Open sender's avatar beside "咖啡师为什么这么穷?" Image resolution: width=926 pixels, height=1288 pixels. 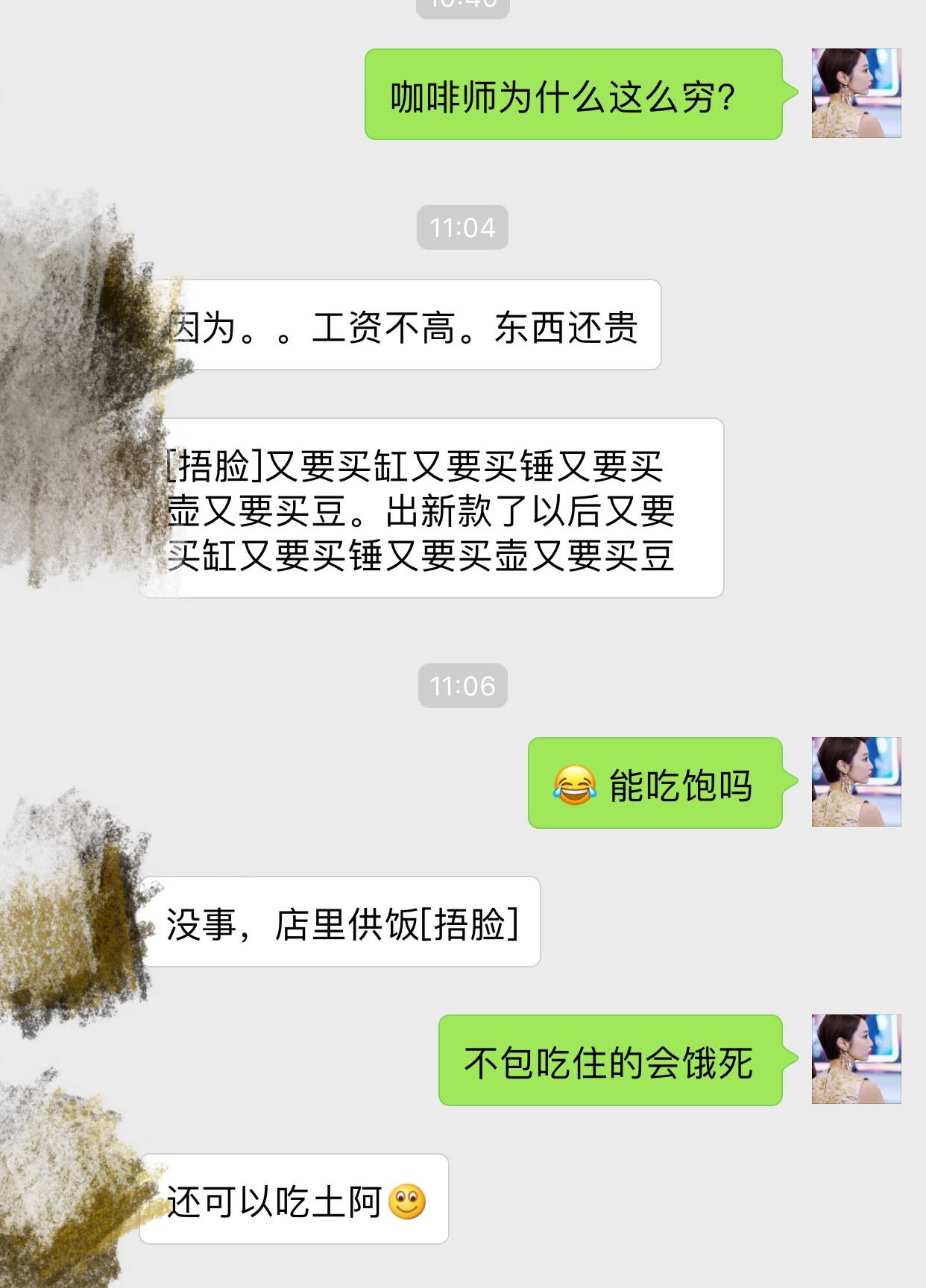(856, 93)
